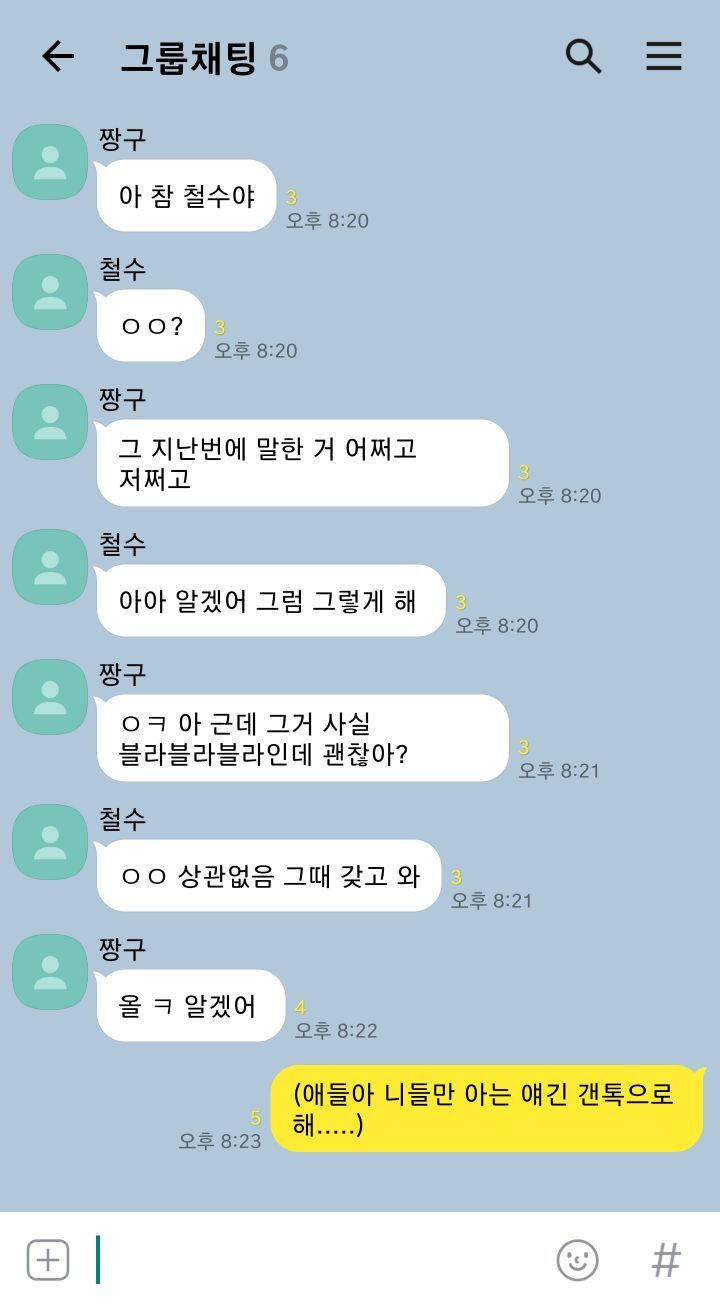Open the hamburger menu for chat settings
The image size is (720, 1308).
663,57
